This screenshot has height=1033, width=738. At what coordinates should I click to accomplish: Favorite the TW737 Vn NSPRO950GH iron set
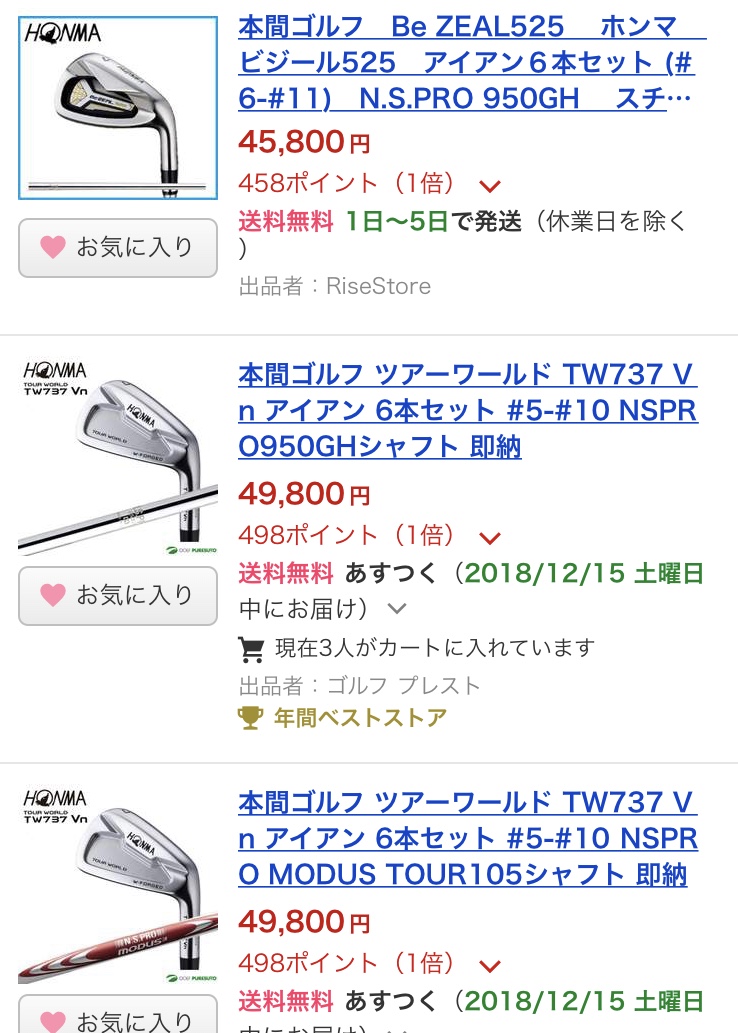pyautogui.click(x=118, y=596)
